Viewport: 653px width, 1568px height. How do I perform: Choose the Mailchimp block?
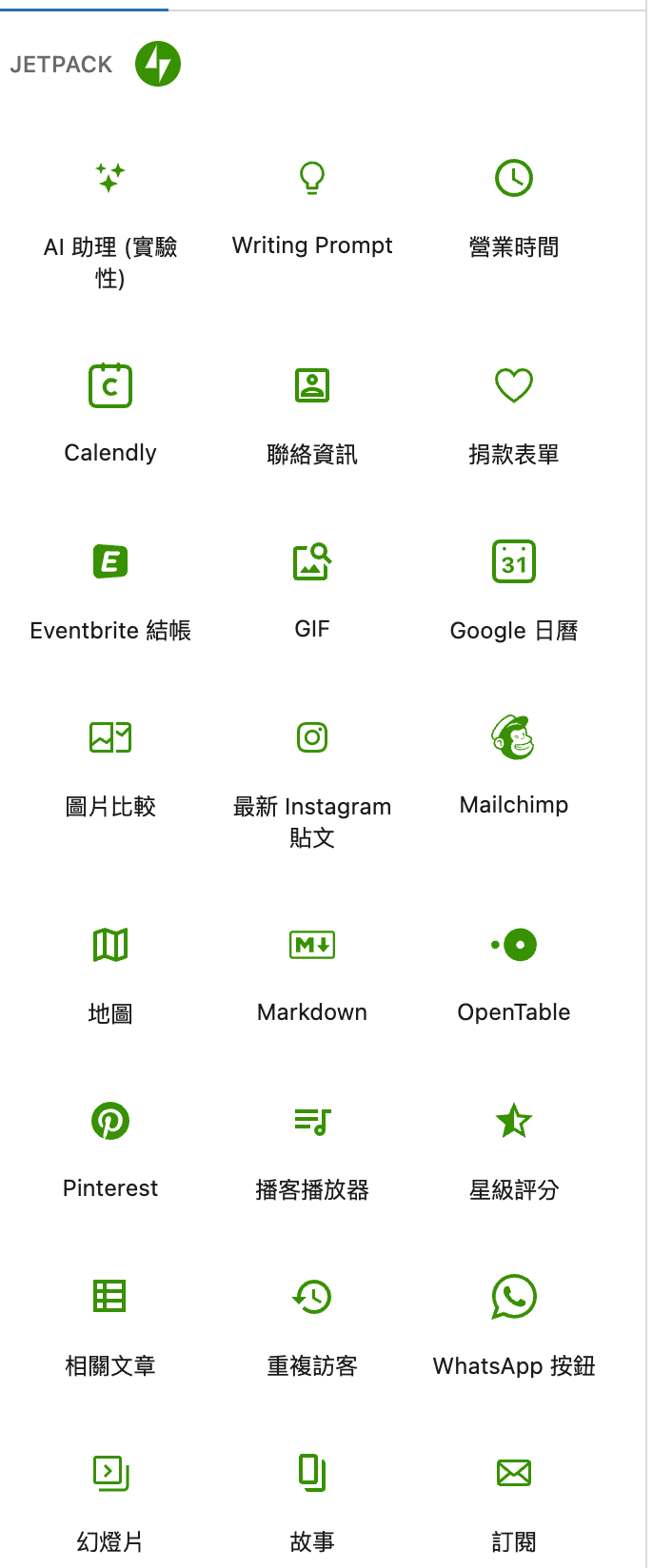[514, 766]
